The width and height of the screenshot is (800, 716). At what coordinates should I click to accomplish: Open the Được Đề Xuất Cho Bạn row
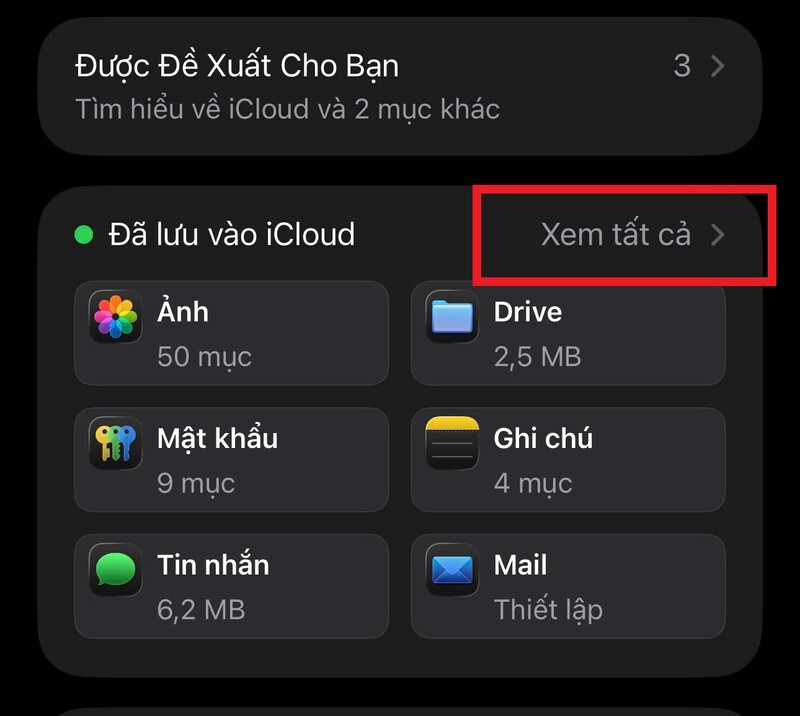[x=400, y=86]
